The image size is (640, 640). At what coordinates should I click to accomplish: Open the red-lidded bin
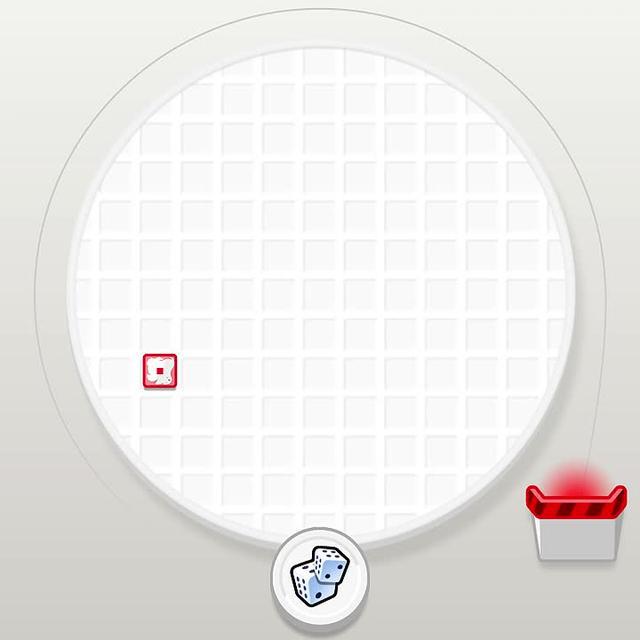click(576, 522)
